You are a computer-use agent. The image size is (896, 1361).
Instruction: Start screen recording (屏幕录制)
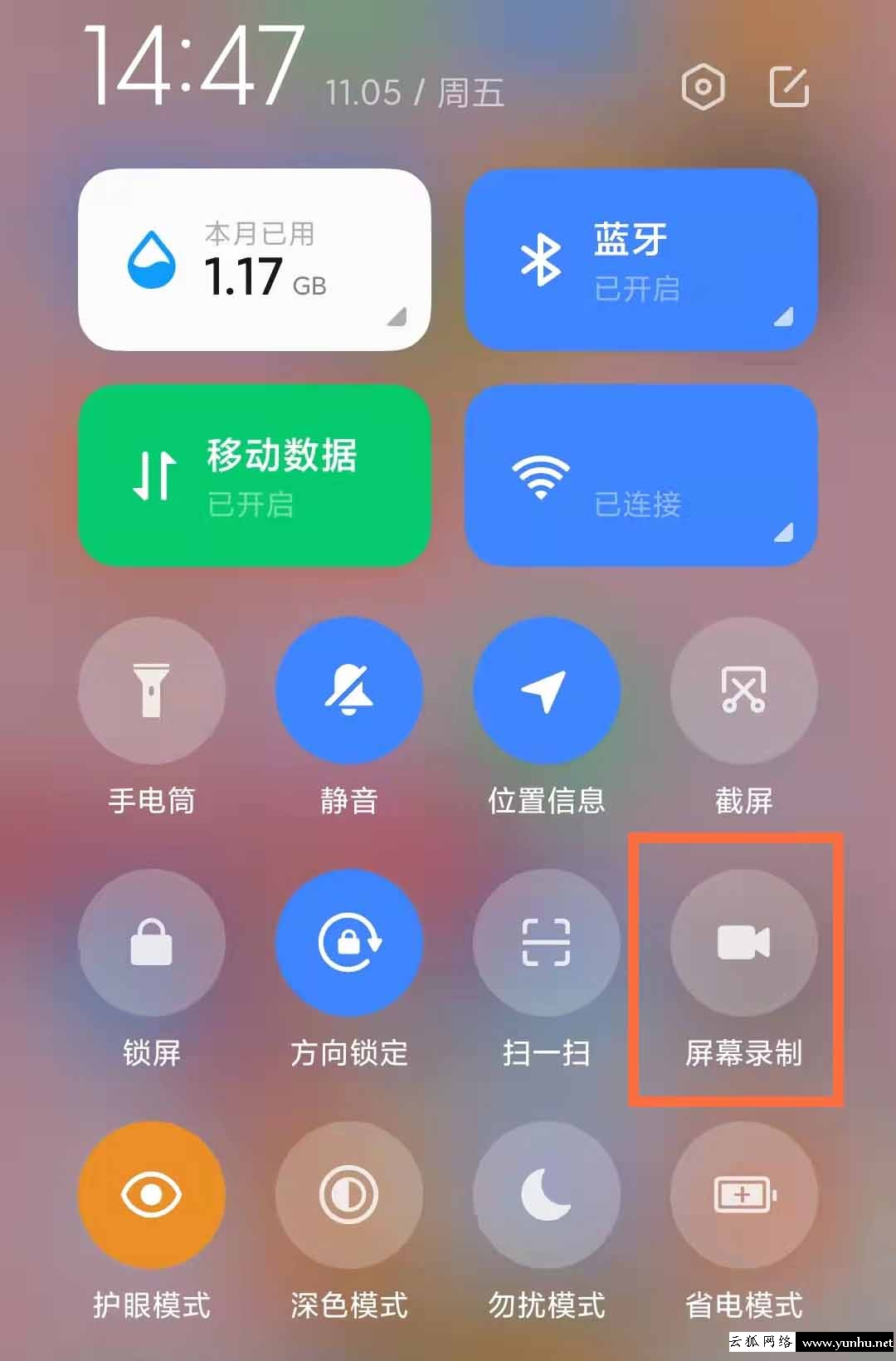[x=744, y=943]
